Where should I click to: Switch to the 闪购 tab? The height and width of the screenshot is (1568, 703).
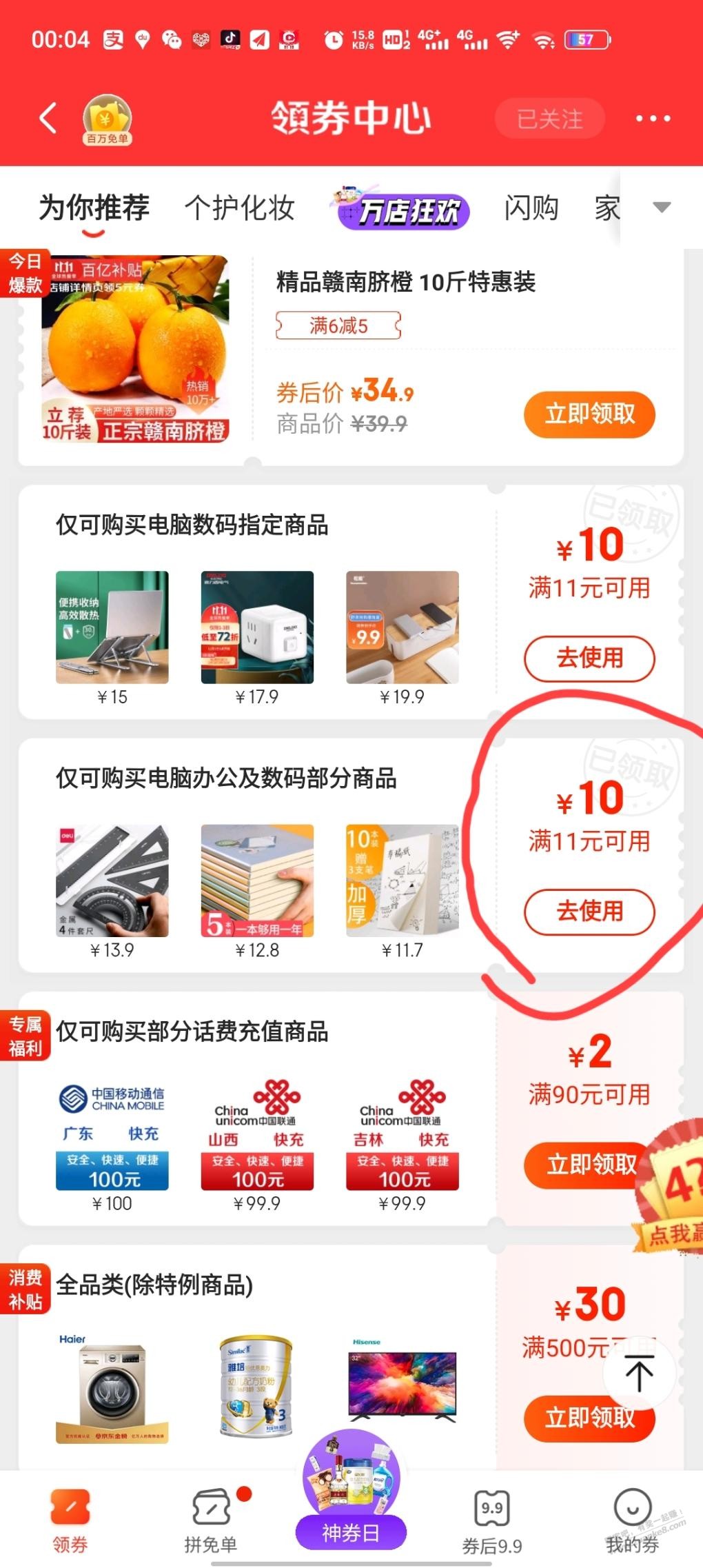[x=531, y=208]
